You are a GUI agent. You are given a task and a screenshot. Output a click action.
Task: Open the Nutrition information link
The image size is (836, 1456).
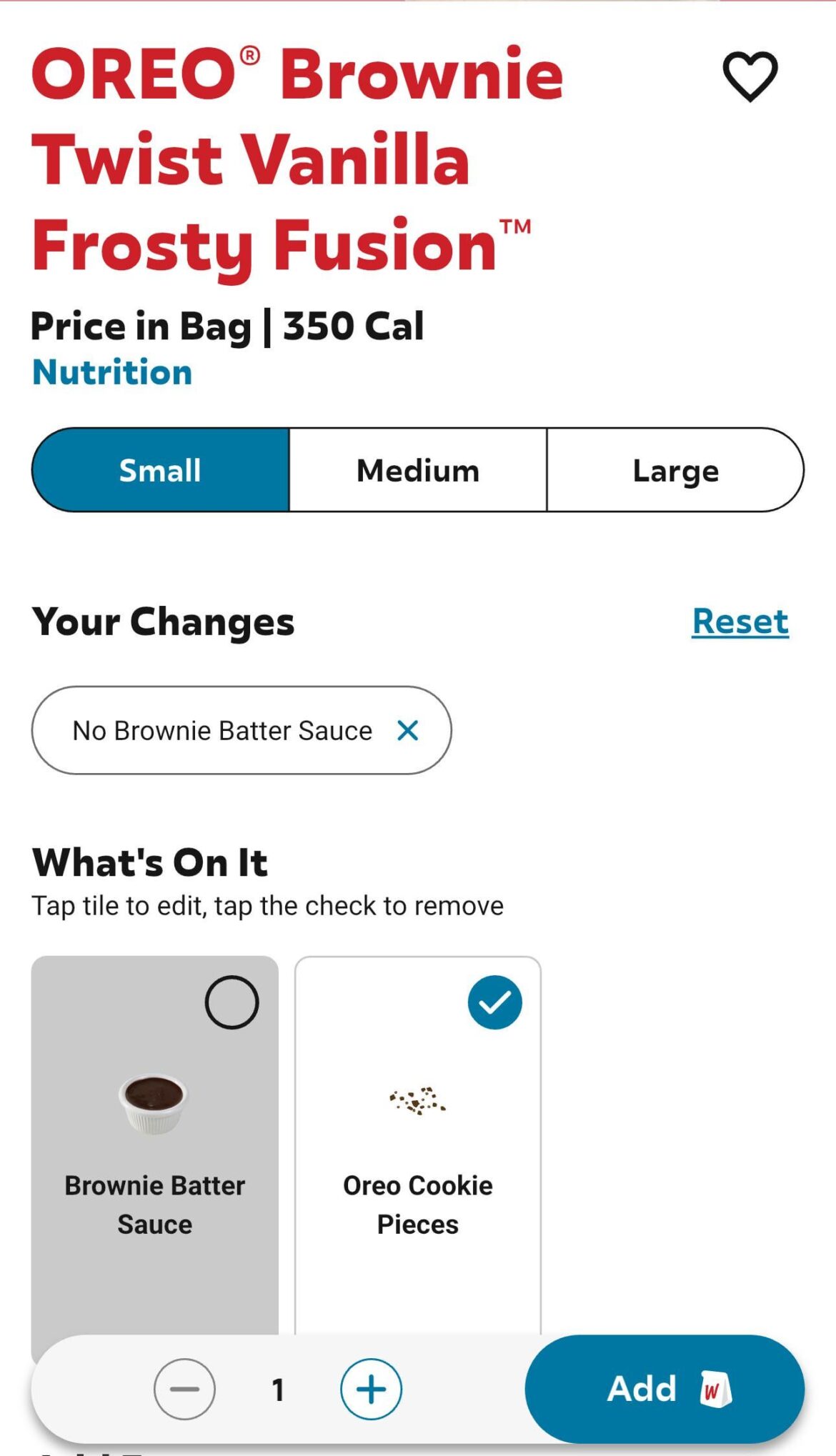[x=111, y=372]
